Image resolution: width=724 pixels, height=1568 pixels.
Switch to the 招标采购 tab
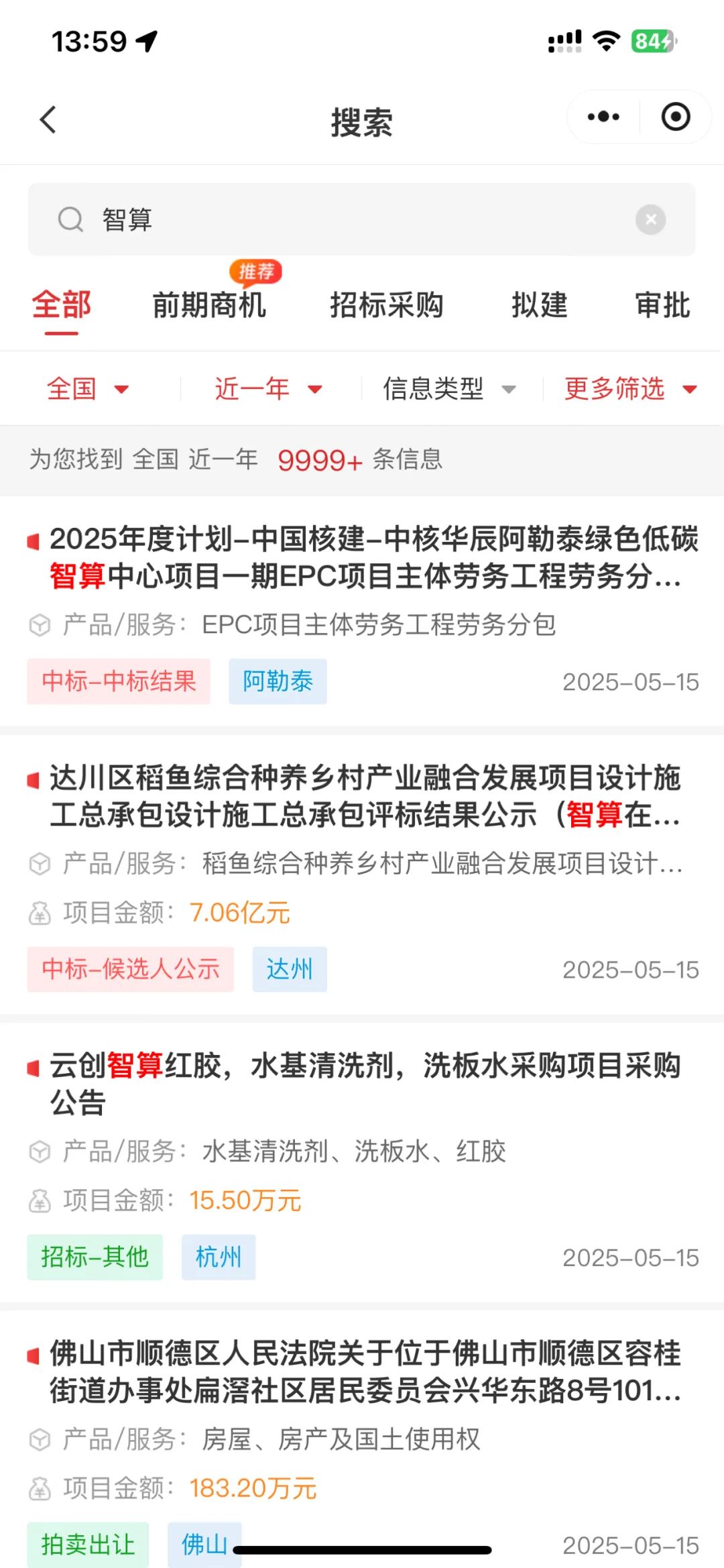click(x=387, y=305)
